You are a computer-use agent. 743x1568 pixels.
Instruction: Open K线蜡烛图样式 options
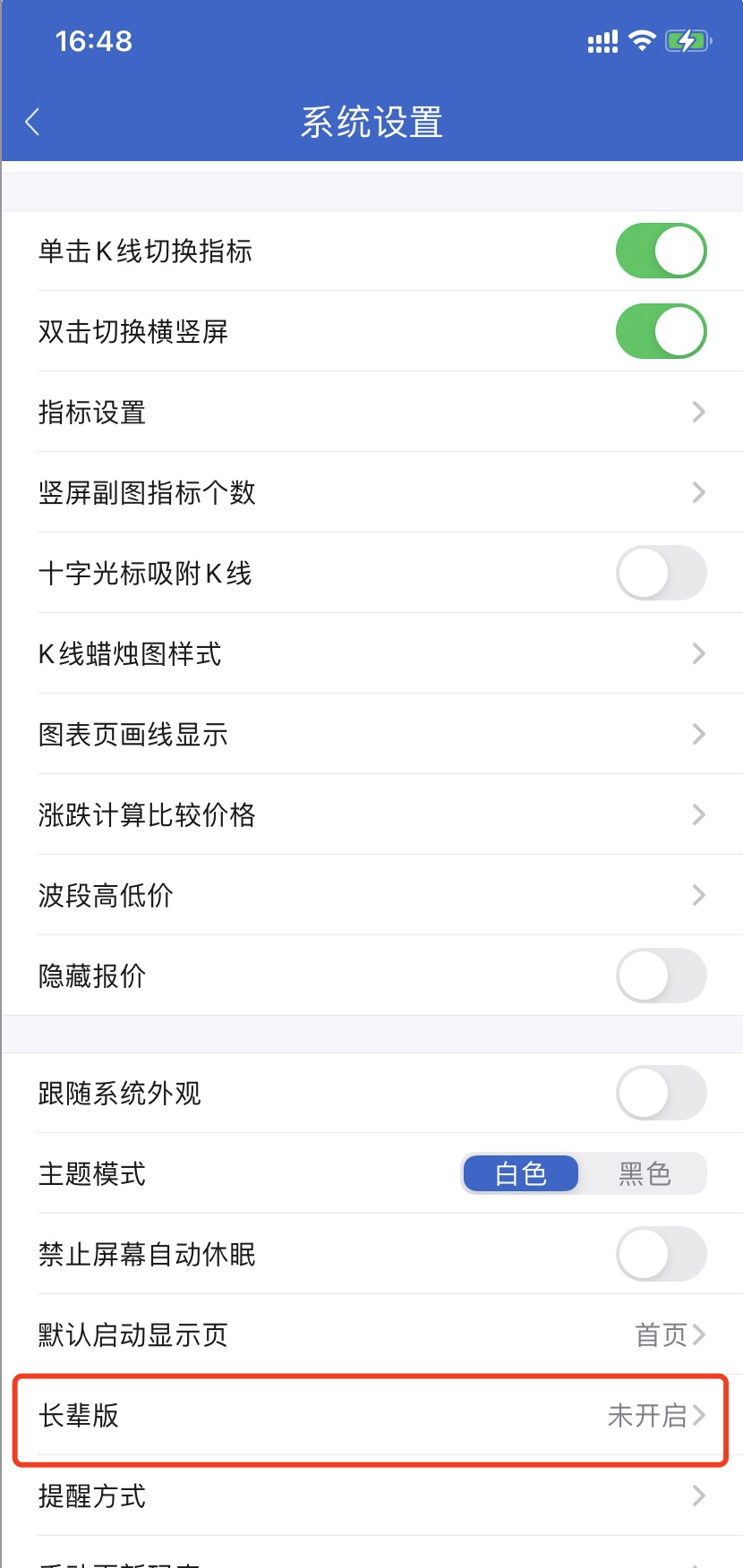click(x=371, y=653)
